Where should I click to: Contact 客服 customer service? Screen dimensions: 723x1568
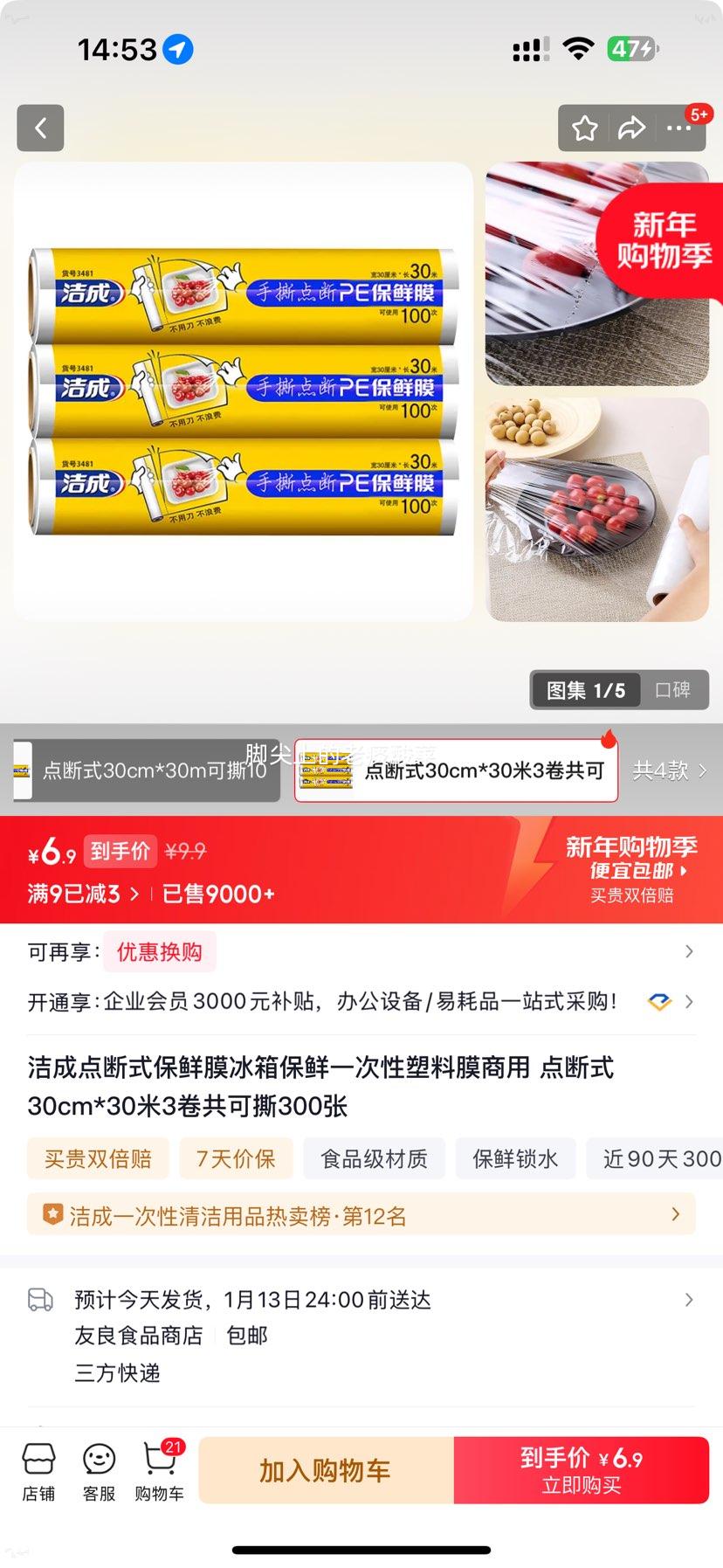point(98,1470)
